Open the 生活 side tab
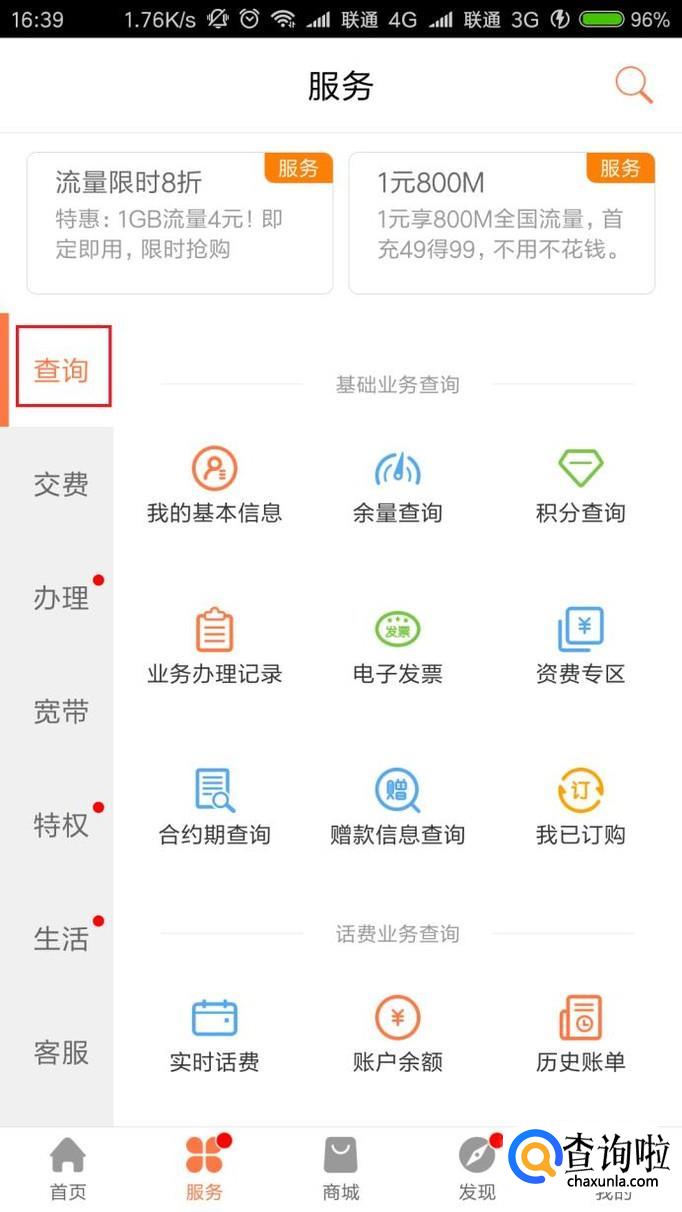The width and height of the screenshot is (682, 1212). (x=61, y=939)
